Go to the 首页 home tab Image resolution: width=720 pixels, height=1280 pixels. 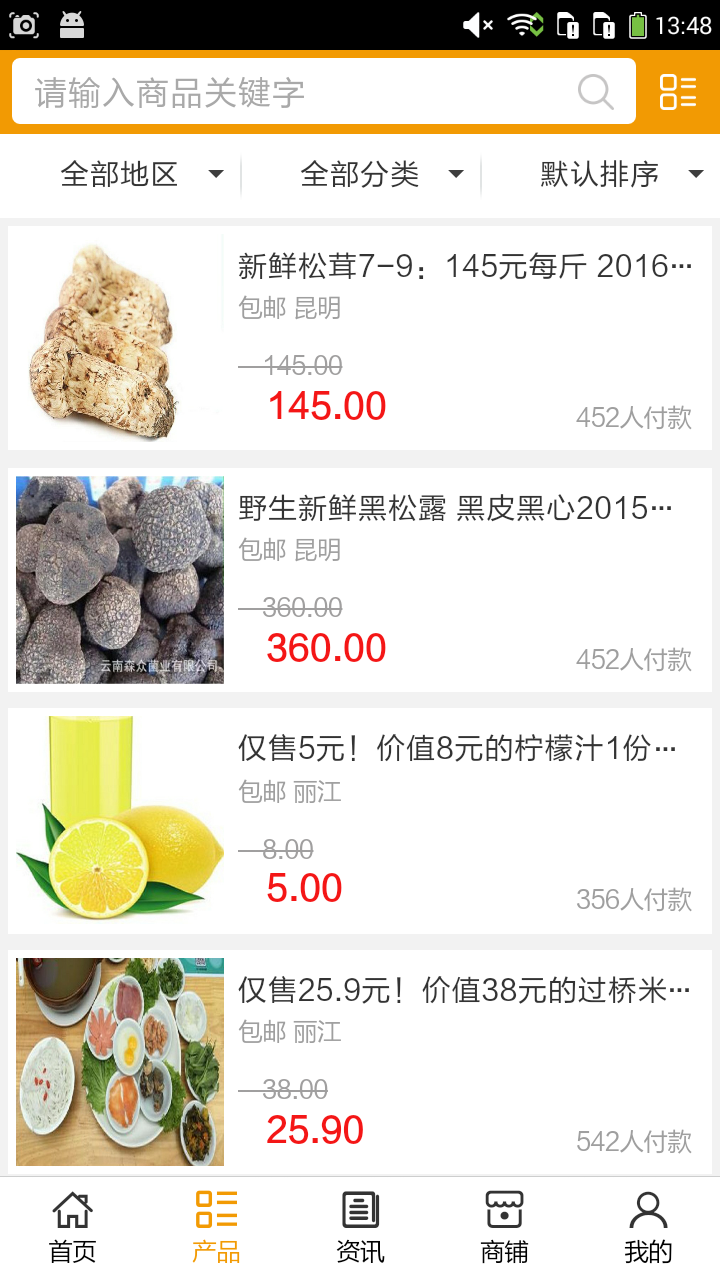pyautogui.click(x=72, y=1228)
